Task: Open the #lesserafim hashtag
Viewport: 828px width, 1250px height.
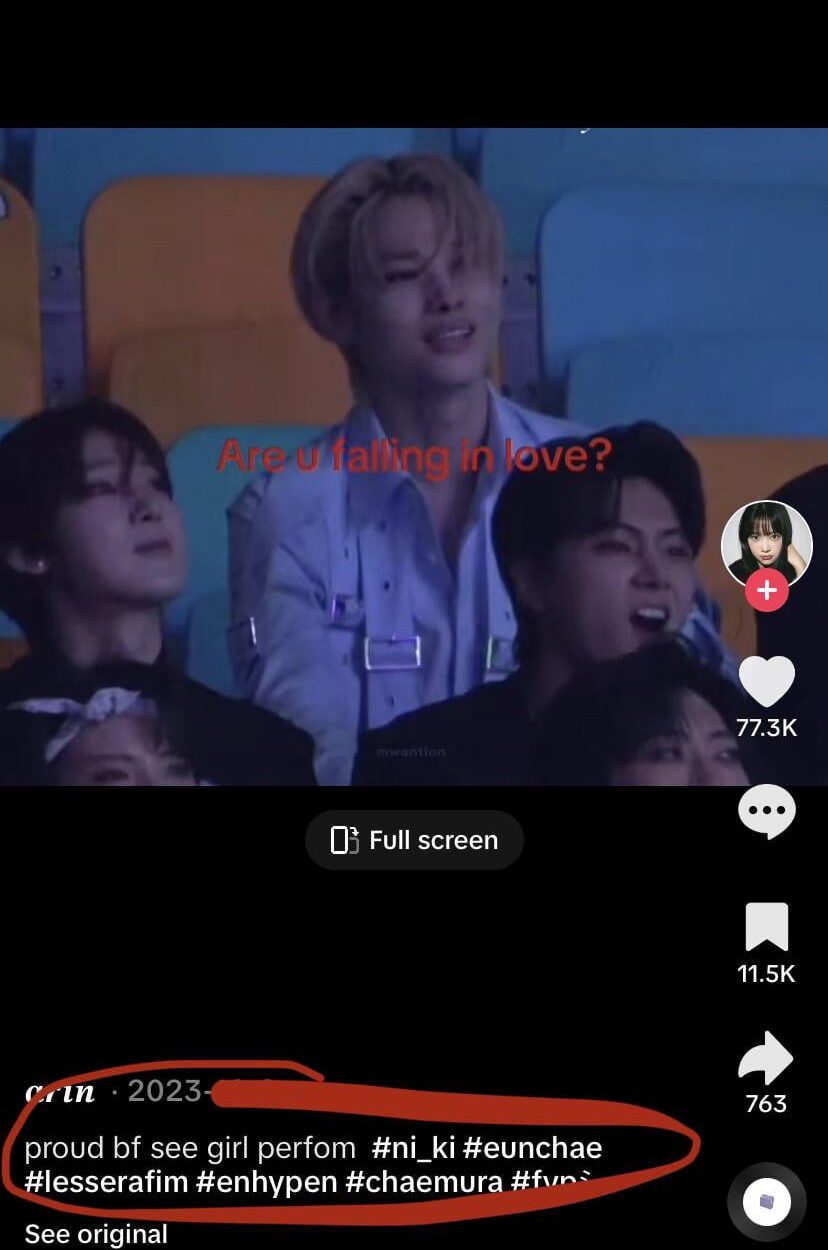Action: click(x=106, y=1181)
